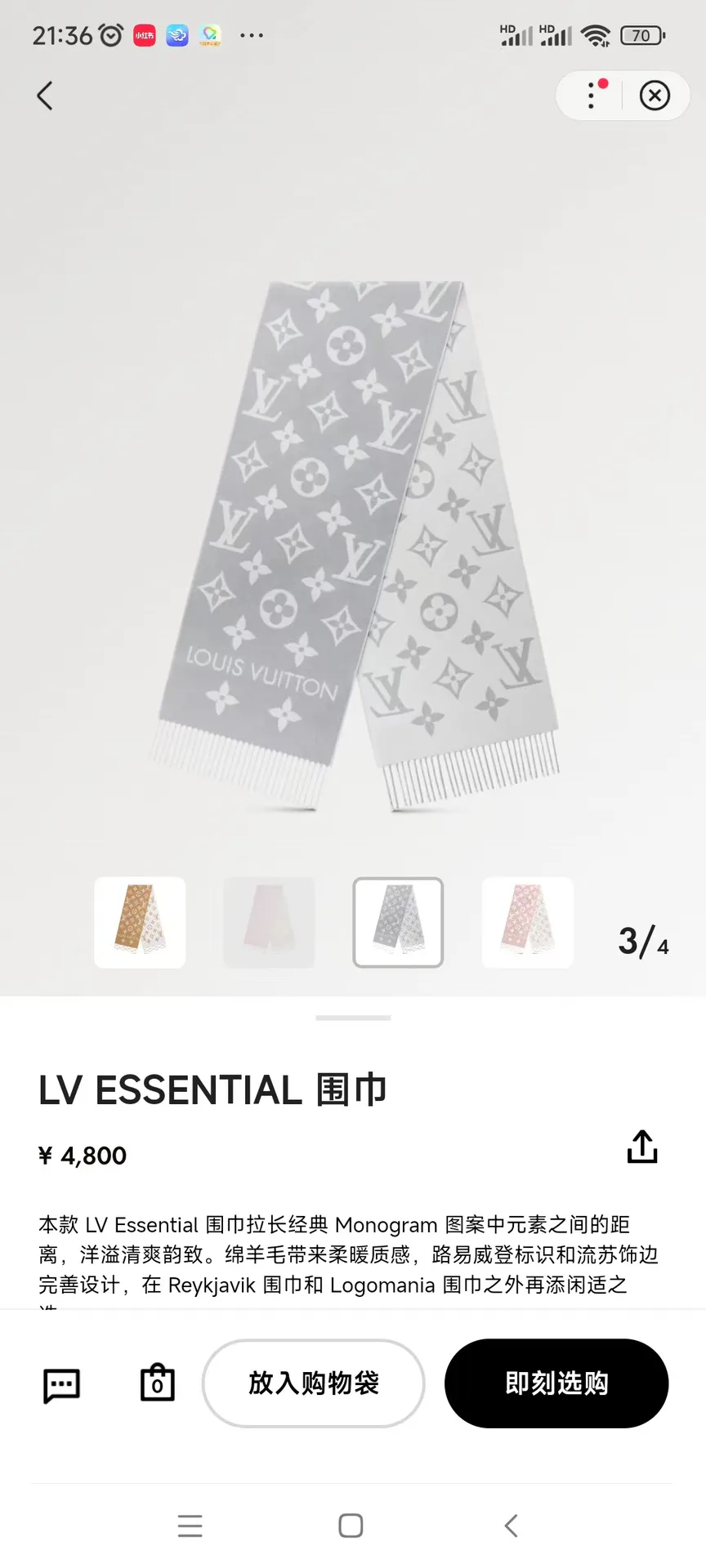706x1568 pixels.
Task: Share the LV Essential scarf
Action: coord(642,1147)
